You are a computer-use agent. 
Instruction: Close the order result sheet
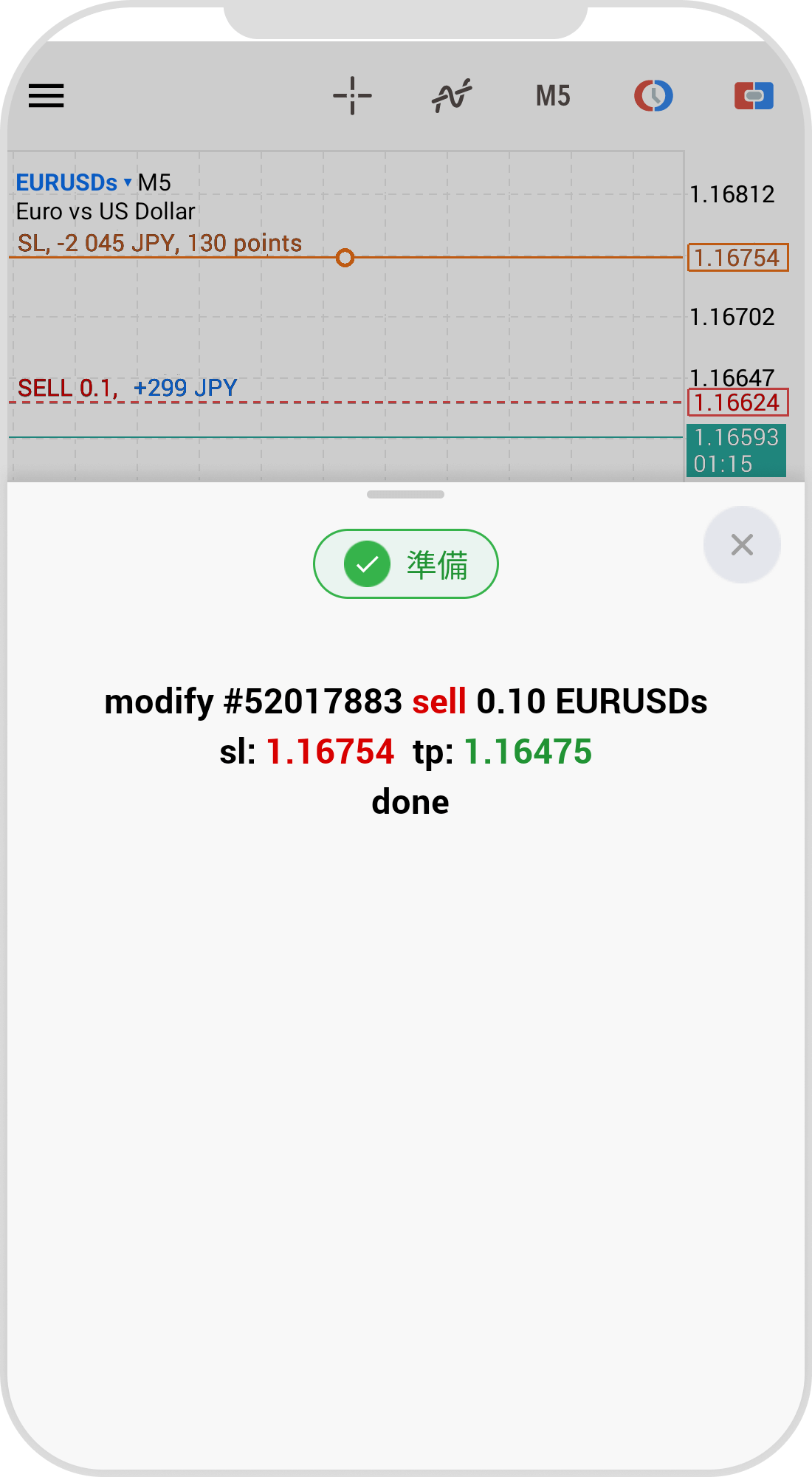coord(742,545)
